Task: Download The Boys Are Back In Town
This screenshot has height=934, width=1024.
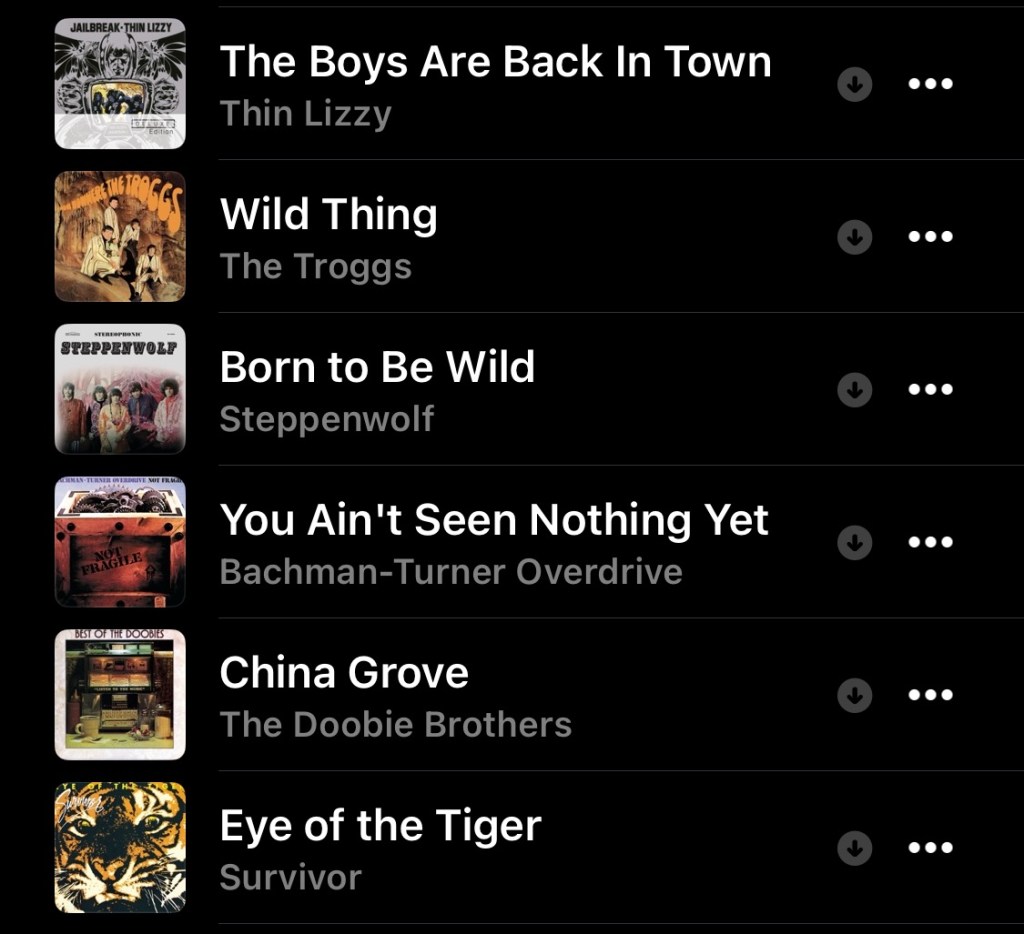Action: pyautogui.click(x=854, y=85)
